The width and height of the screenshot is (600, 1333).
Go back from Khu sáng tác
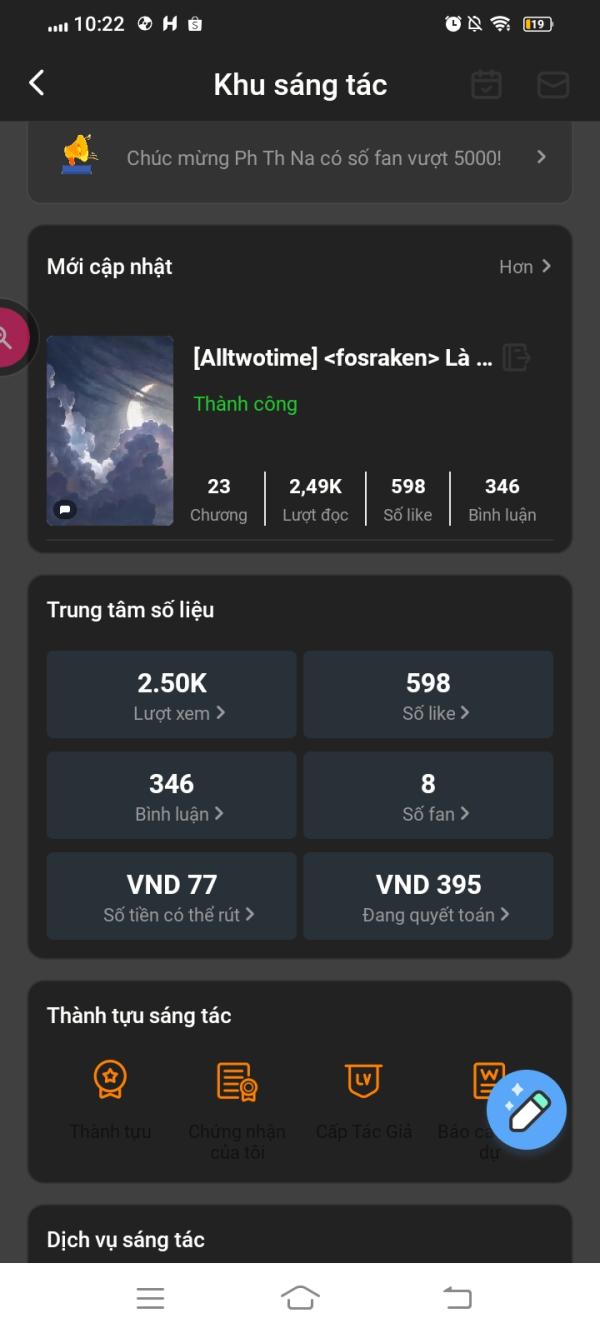click(37, 83)
